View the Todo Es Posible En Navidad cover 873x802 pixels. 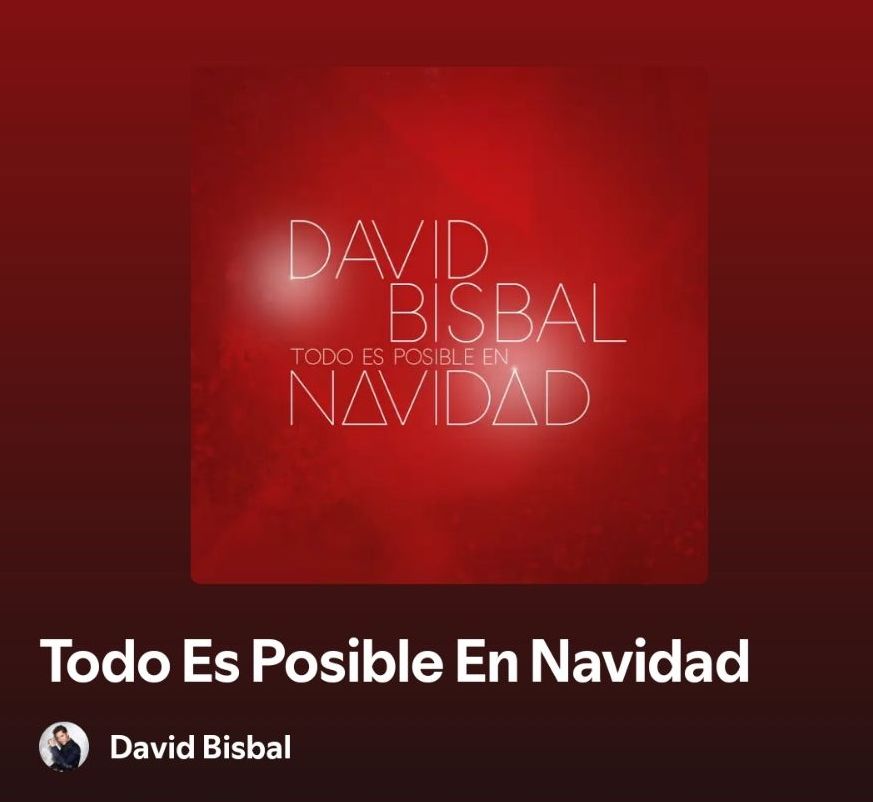tap(449, 325)
